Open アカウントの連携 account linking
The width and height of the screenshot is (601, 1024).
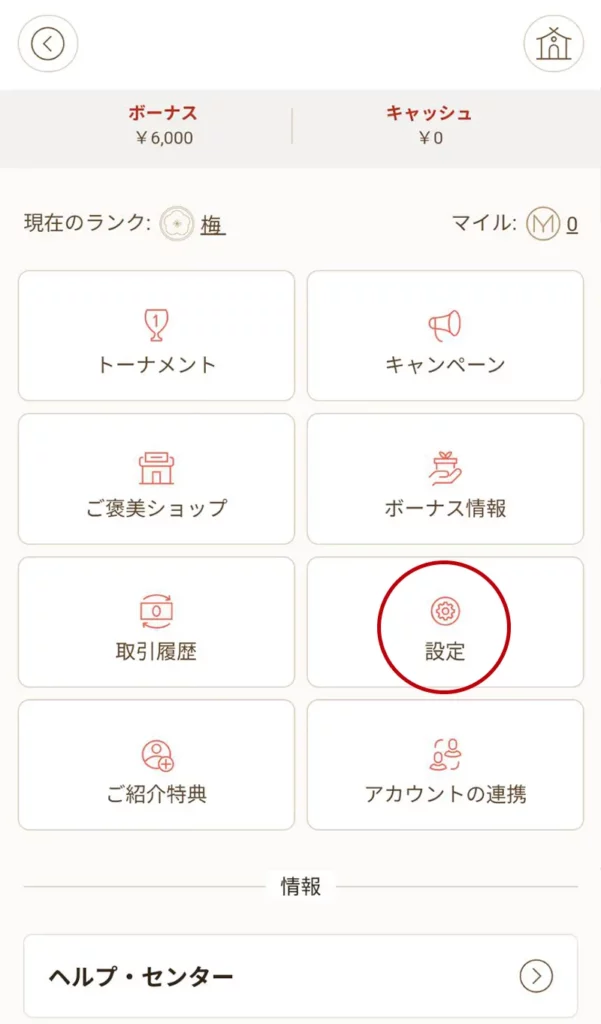coord(445,765)
